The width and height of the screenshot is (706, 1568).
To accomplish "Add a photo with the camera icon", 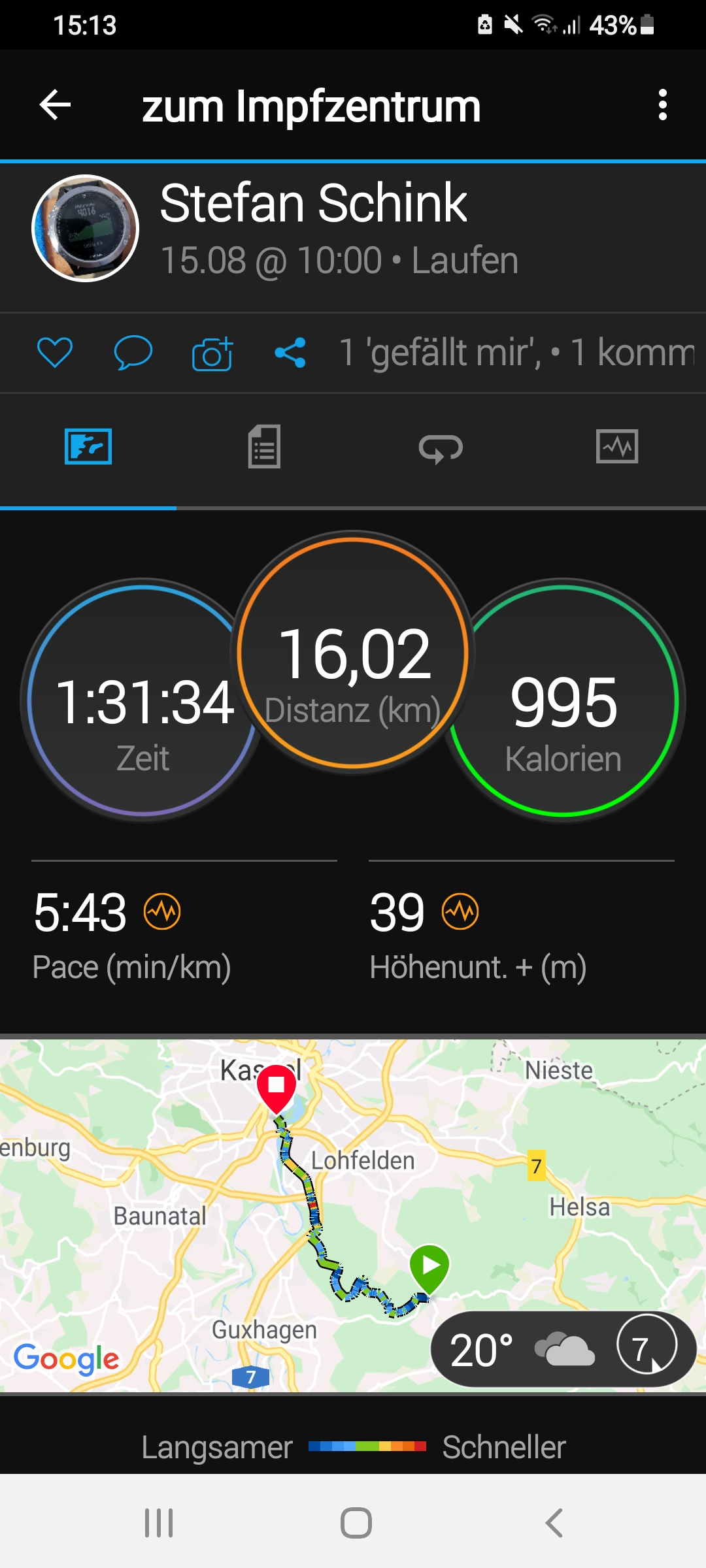I will coord(212,354).
